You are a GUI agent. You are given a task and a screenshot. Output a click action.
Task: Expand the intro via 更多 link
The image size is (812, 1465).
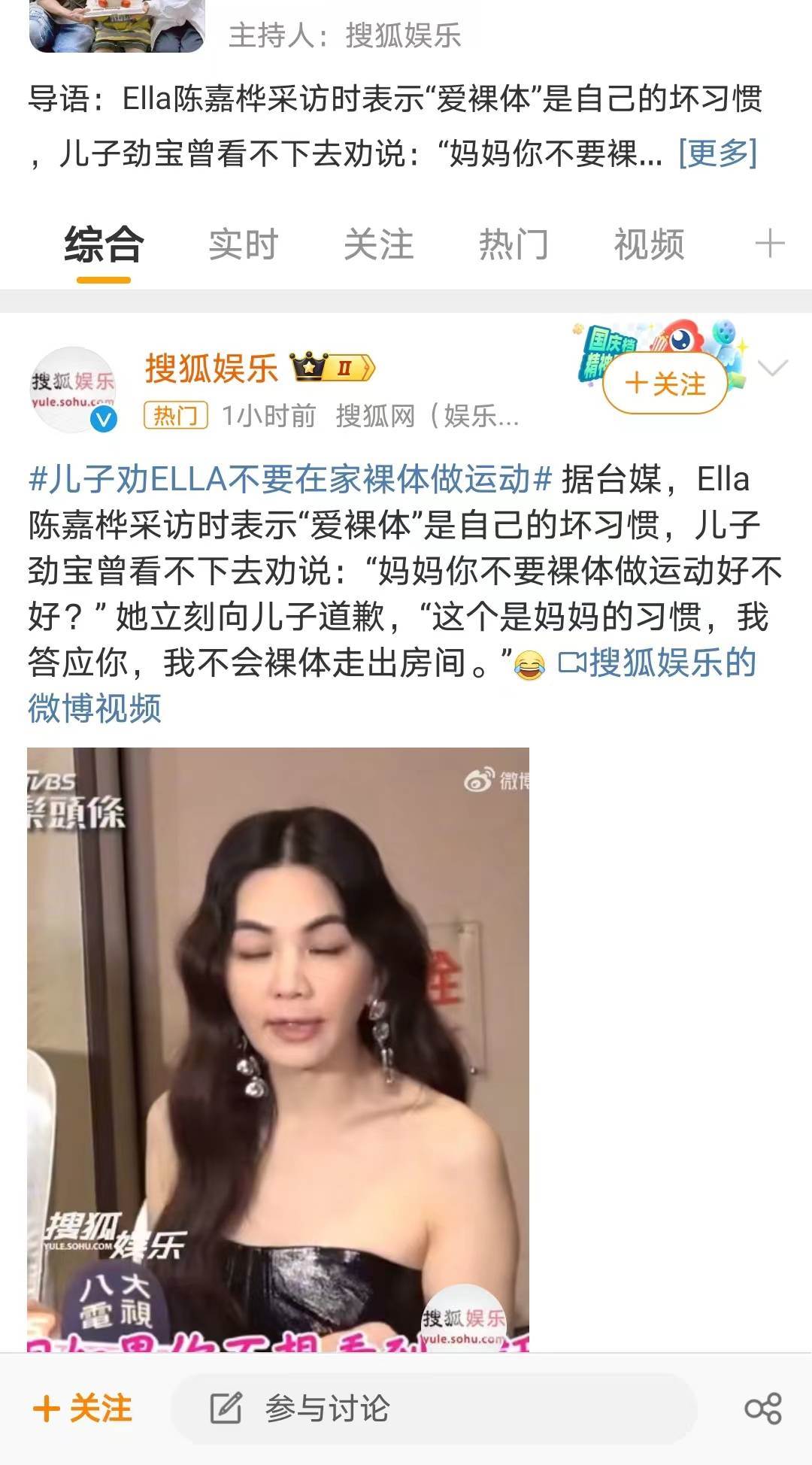(717, 153)
